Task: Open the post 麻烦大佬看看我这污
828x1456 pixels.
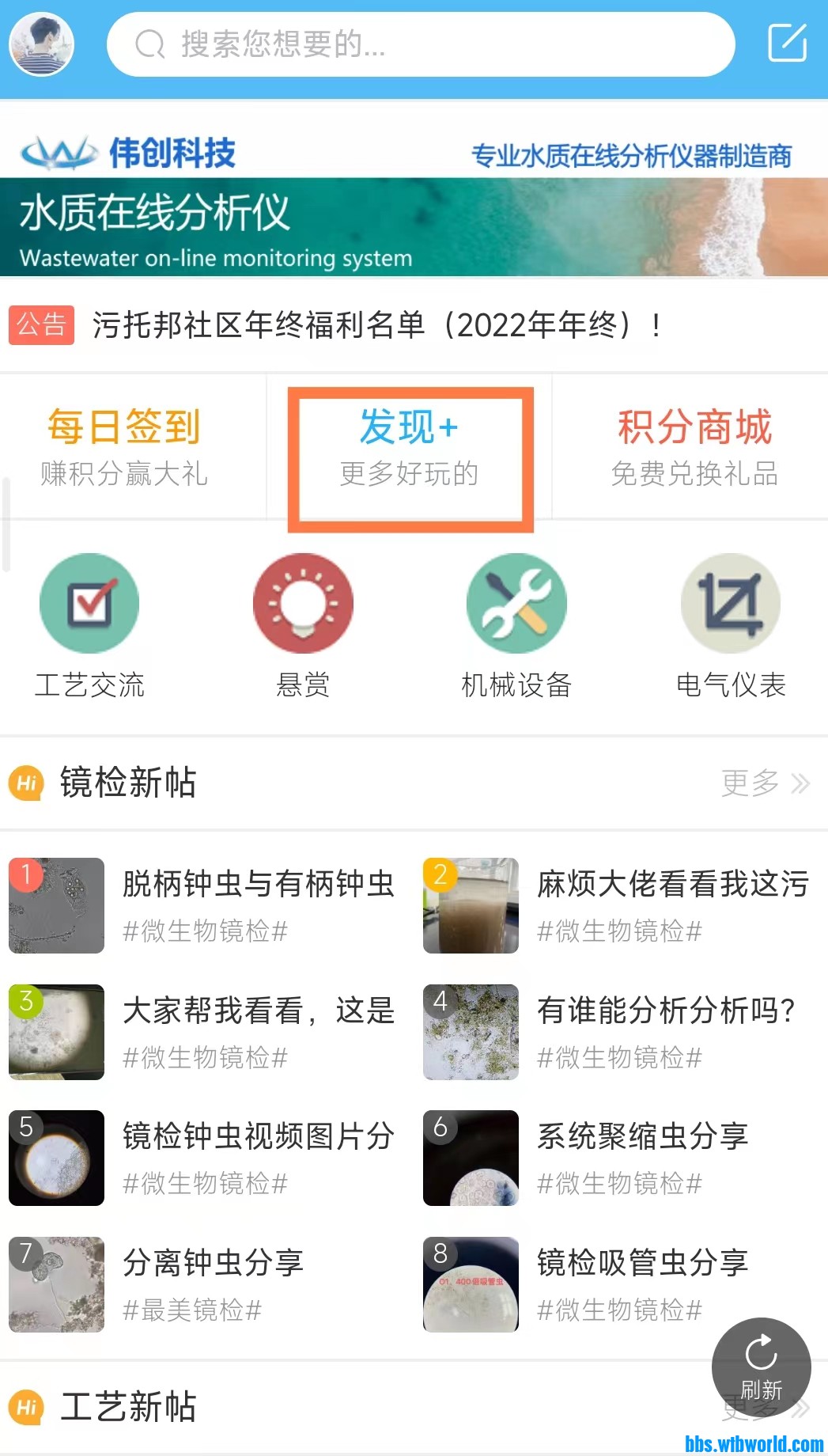Action: click(672, 885)
